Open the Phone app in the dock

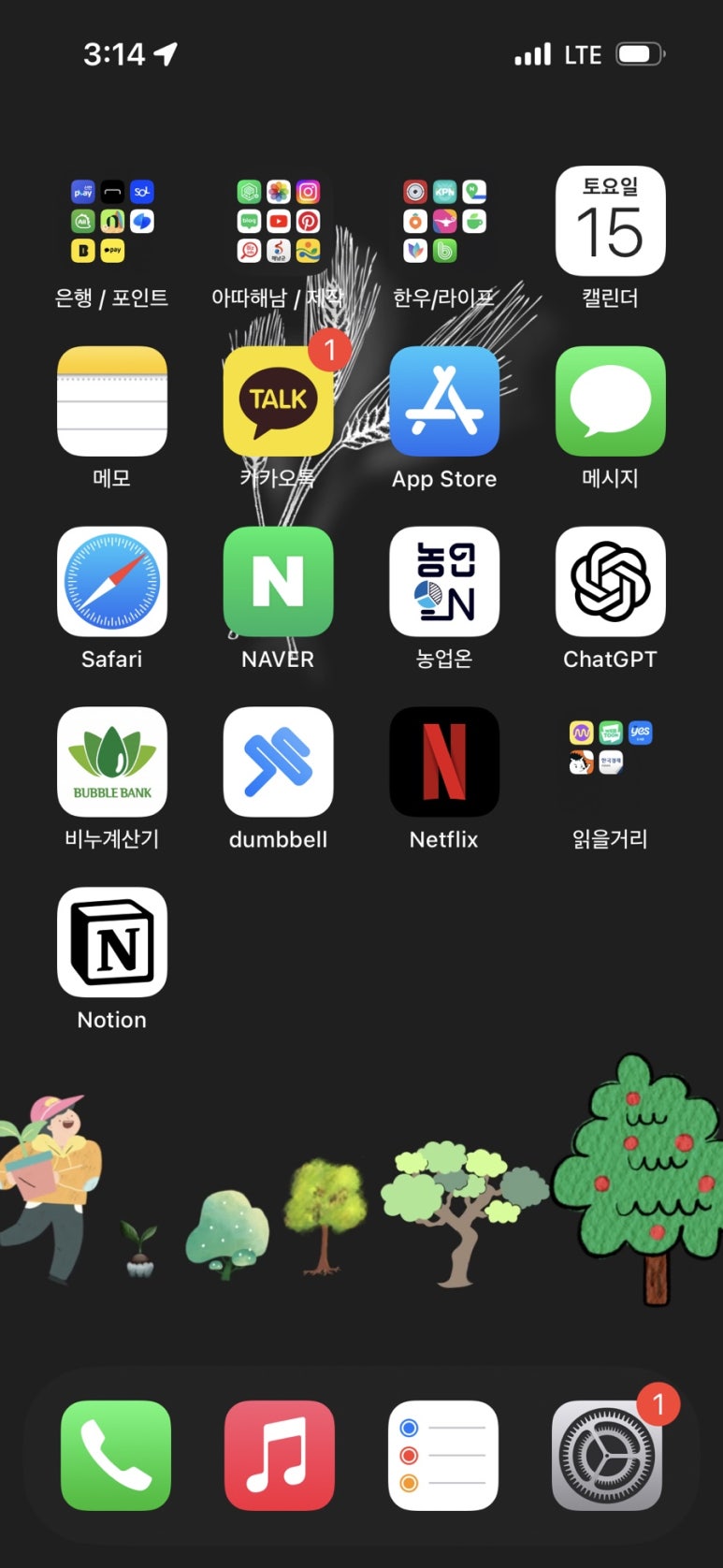point(116,1455)
